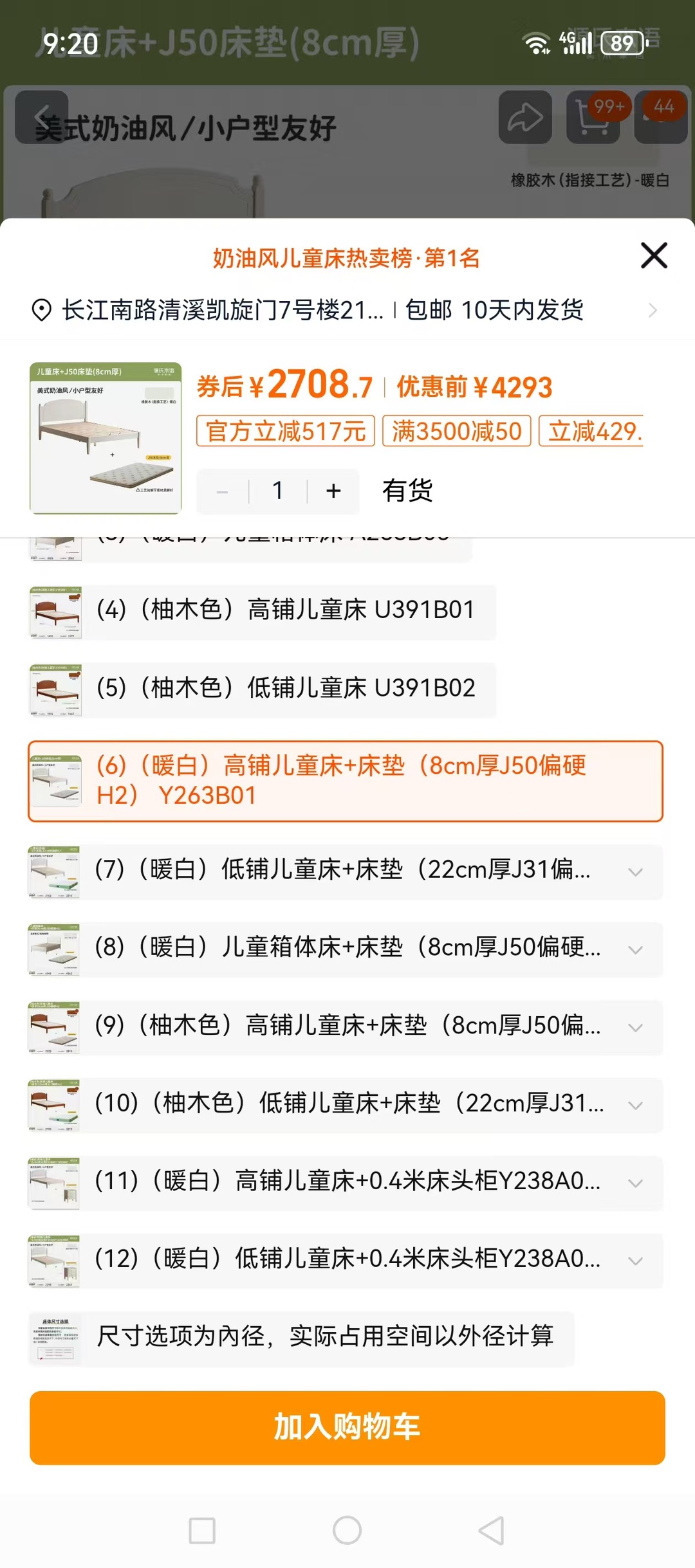Expand the chevron on option (9) 柚木色 高铺儿童床+床垫
The height and width of the screenshot is (1568, 695).
coord(635,1027)
